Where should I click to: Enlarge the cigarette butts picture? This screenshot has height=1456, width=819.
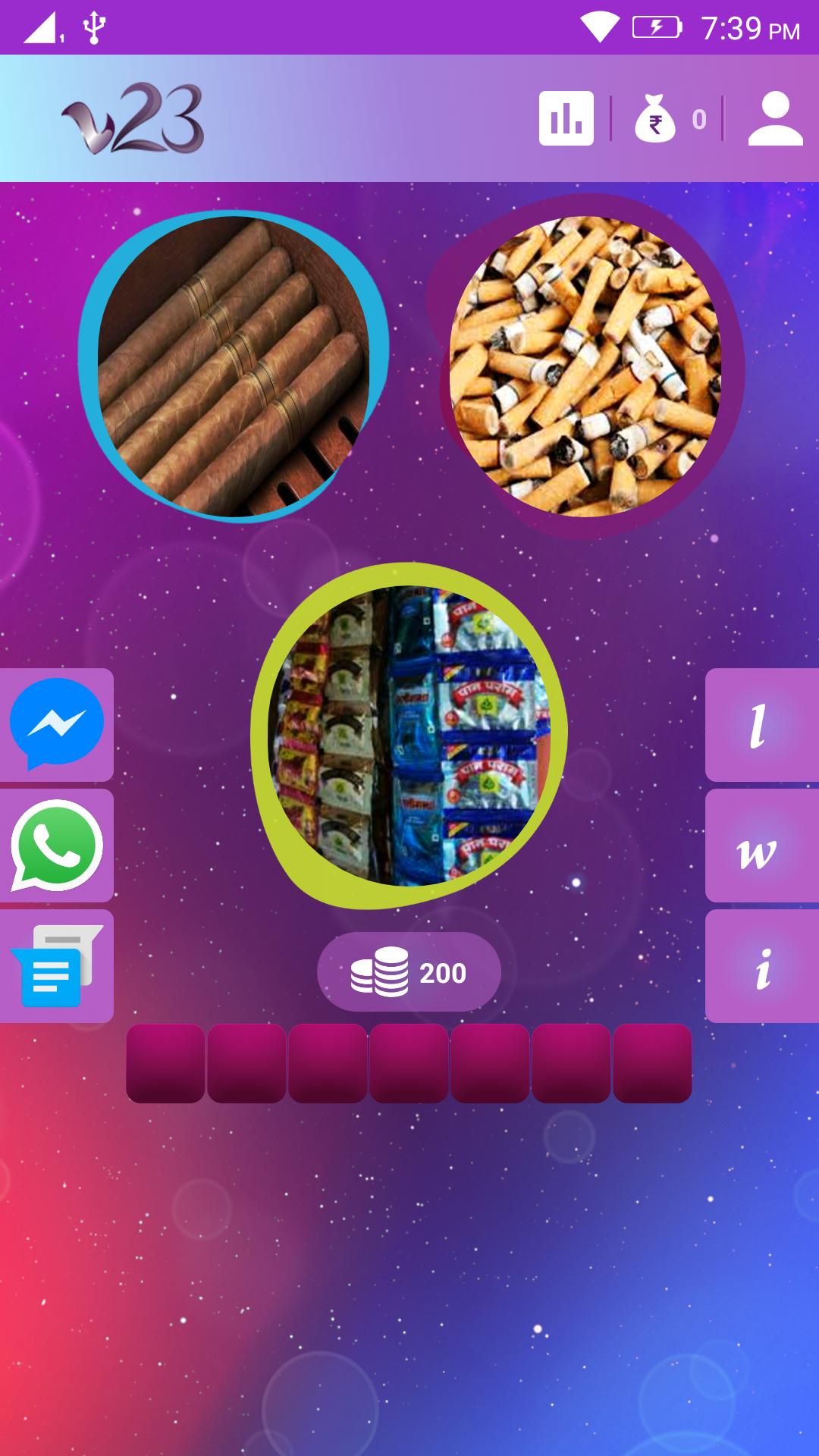(585, 366)
